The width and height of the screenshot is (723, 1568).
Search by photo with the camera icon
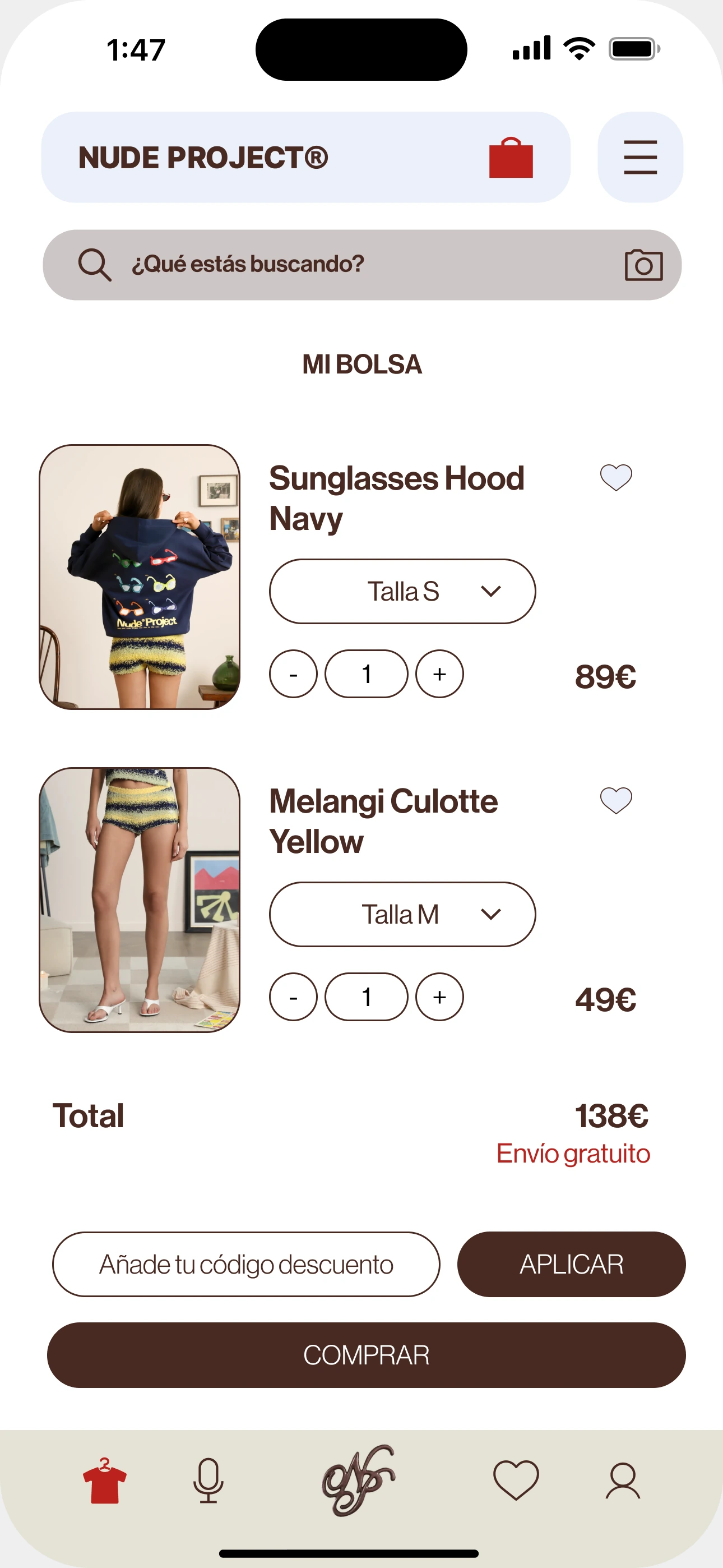tap(643, 265)
